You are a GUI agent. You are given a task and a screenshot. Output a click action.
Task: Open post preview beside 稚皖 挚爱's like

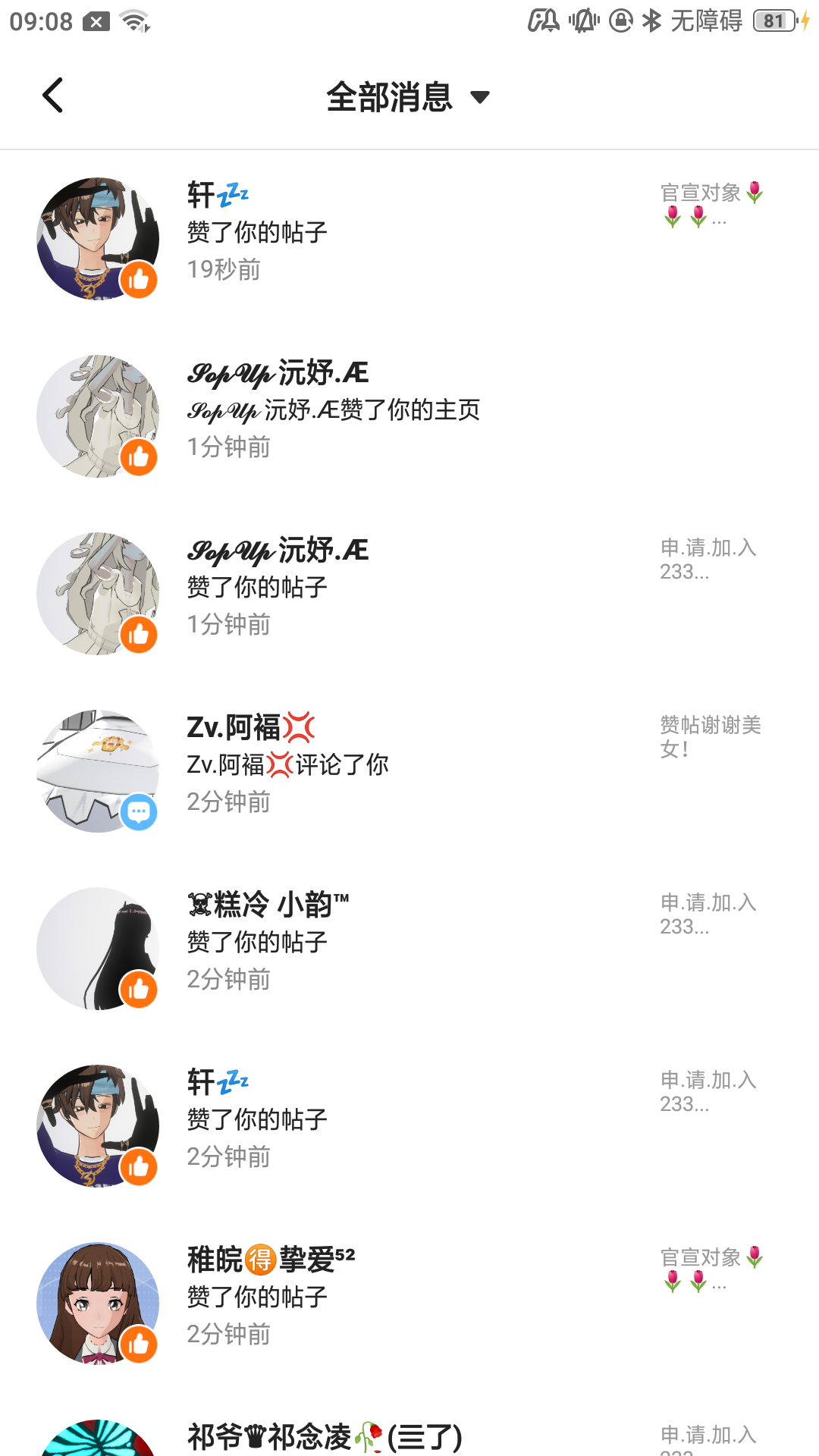tap(711, 1269)
